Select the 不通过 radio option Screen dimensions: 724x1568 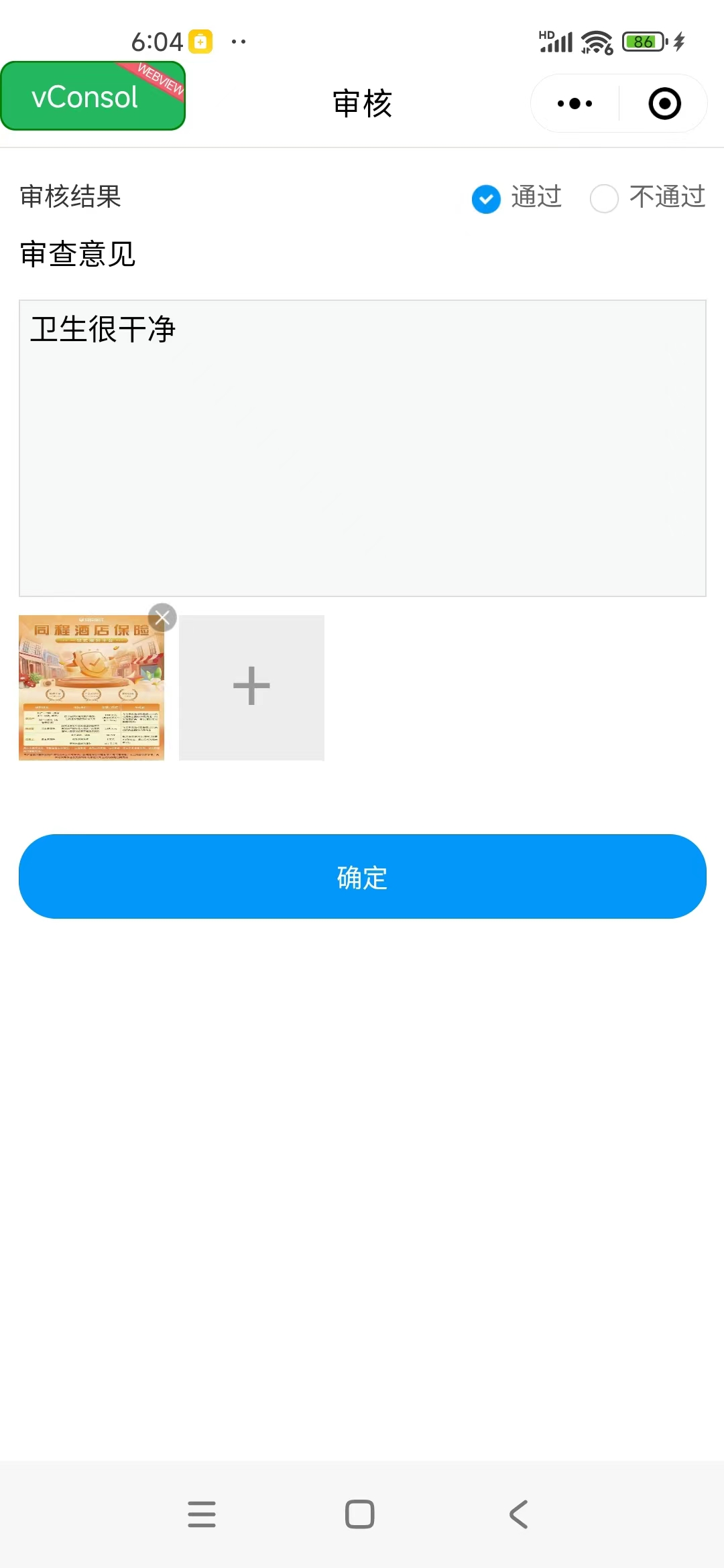click(648, 198)
